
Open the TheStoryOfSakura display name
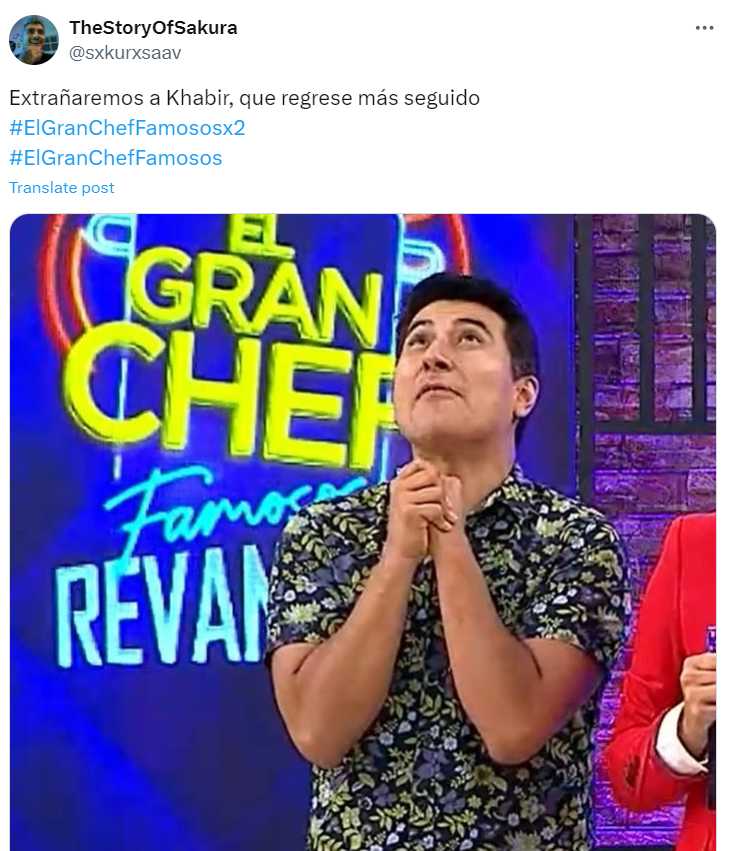coord(153,28)
